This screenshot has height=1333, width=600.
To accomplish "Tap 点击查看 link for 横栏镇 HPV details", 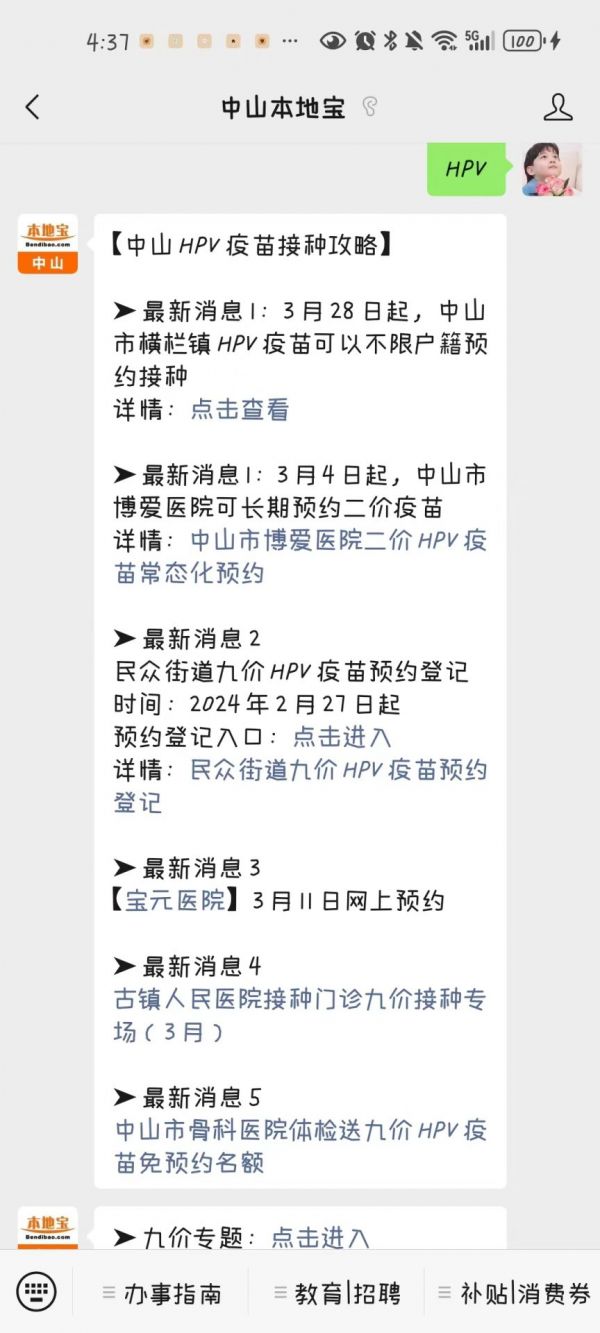I will [240, 409].
